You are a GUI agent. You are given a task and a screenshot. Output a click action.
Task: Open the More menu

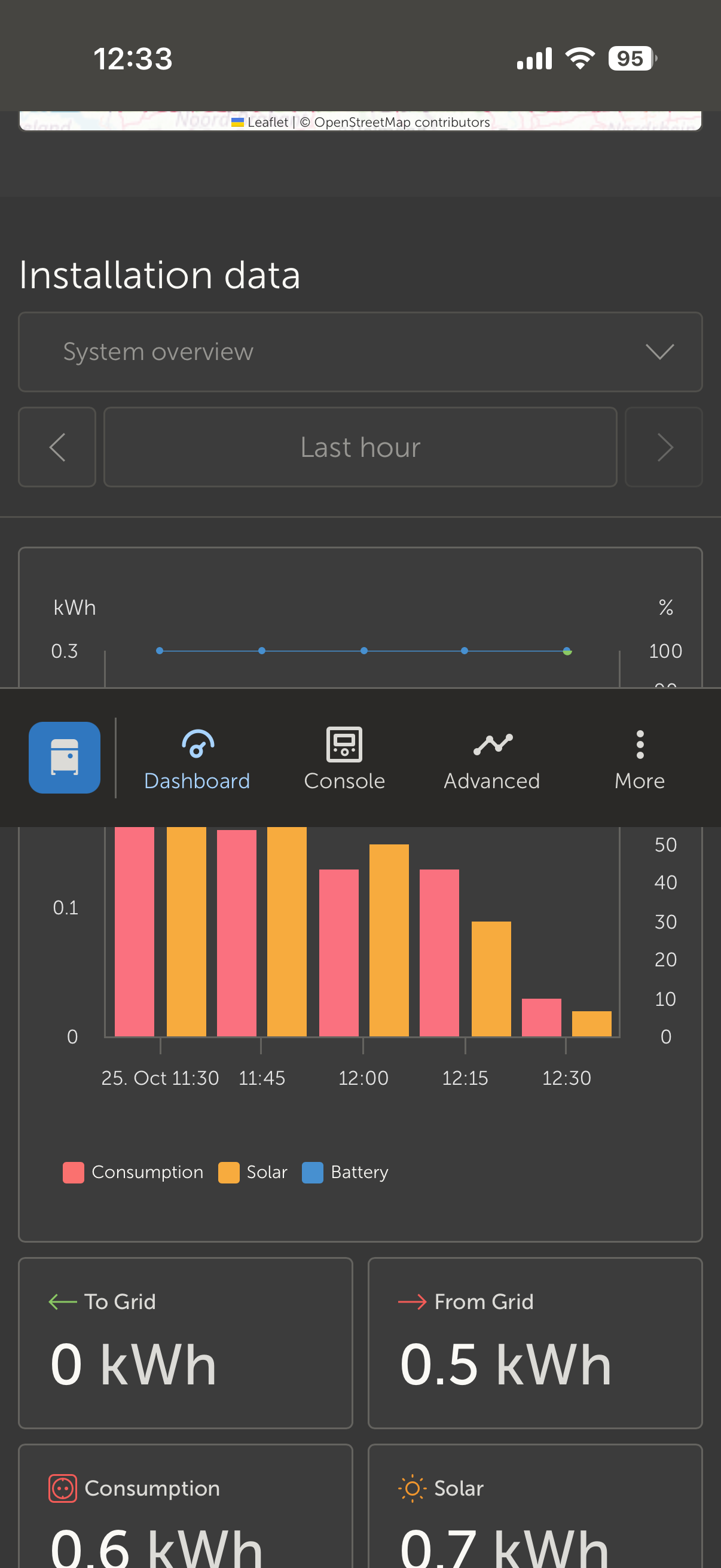(639, 759)
